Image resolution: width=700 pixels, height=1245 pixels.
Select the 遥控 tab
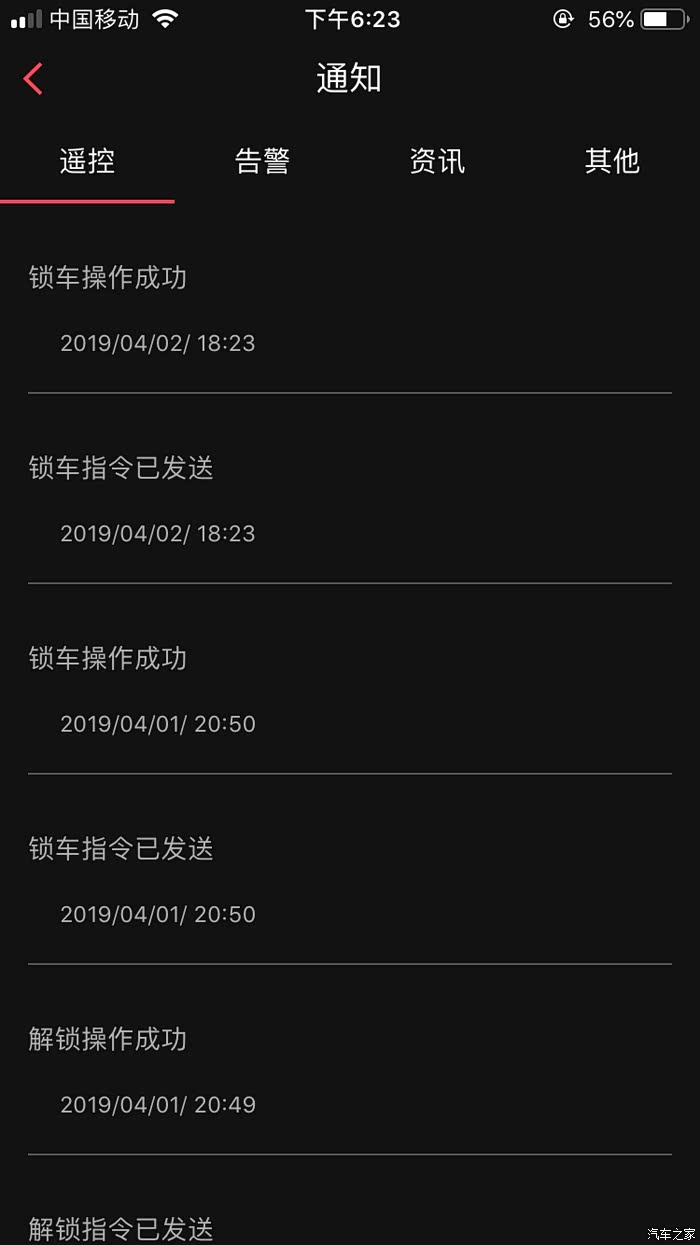87,161
